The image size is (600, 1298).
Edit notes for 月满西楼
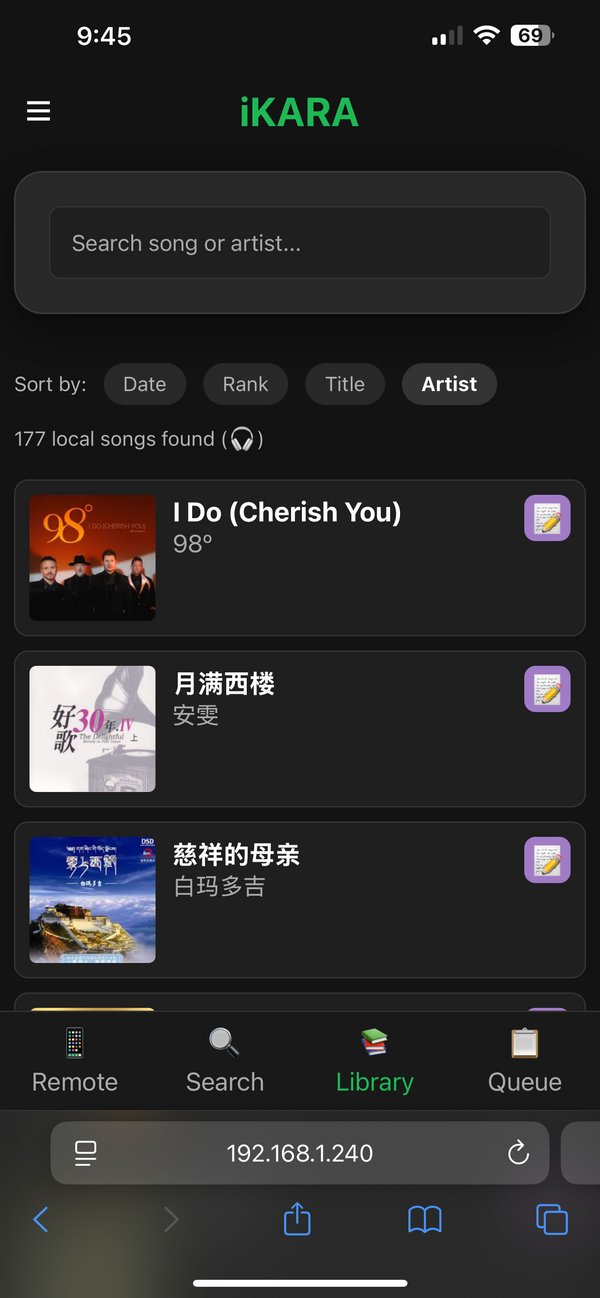coord(547,689)
